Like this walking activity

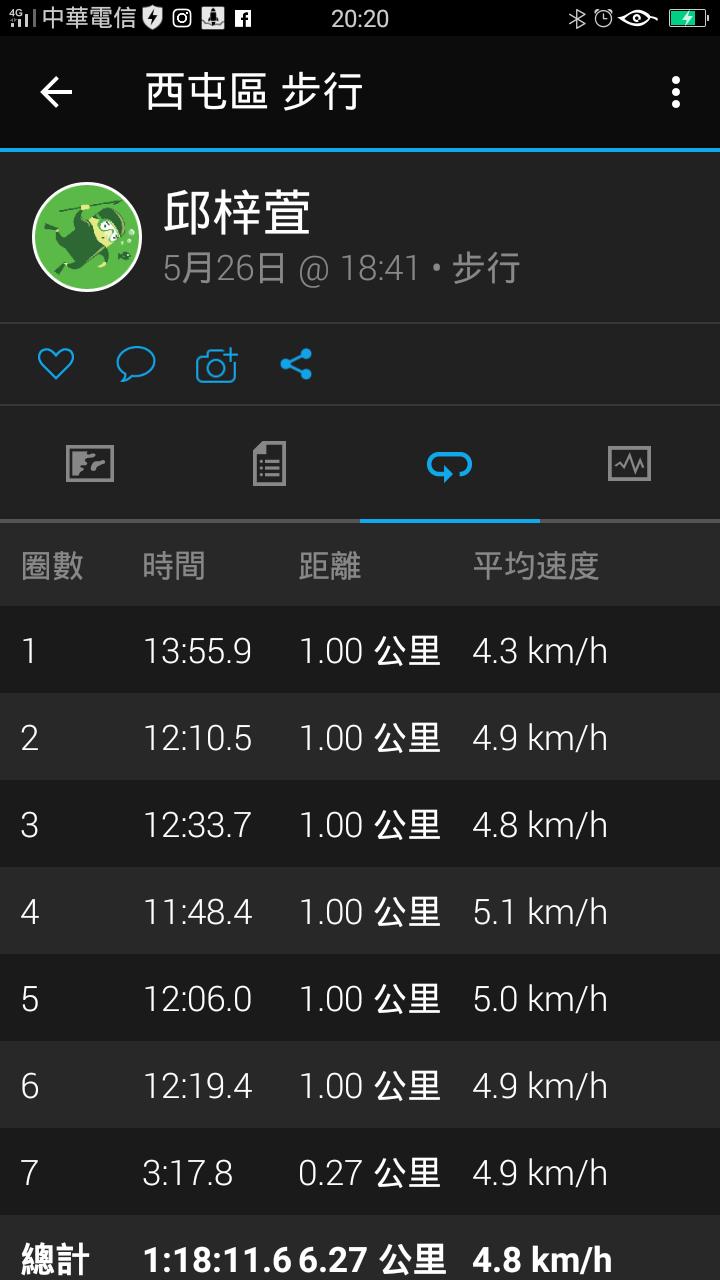tap(56, 364)
